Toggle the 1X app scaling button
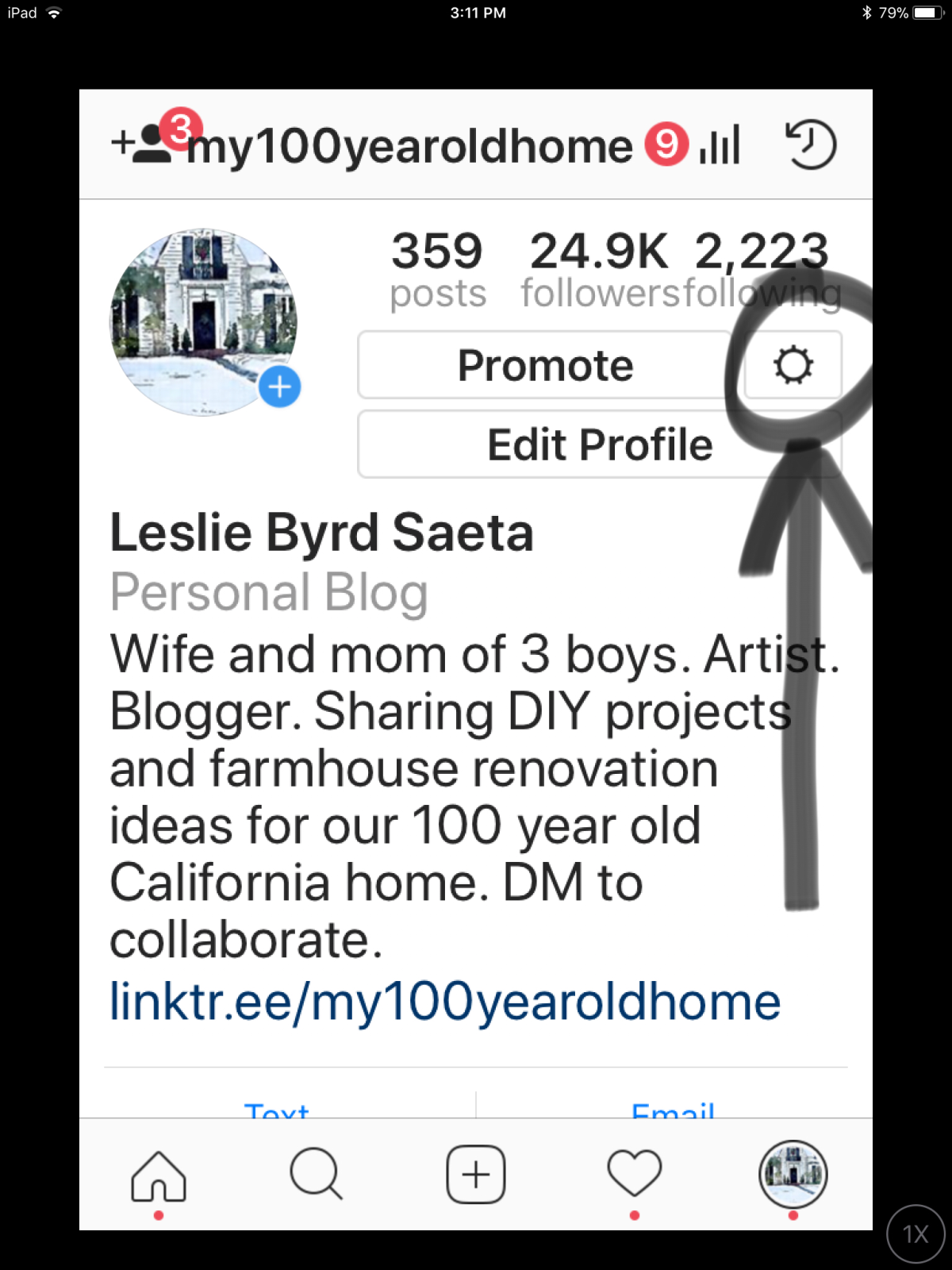The height and width of the screenshot is (1270, 952). pos(916,1233)
